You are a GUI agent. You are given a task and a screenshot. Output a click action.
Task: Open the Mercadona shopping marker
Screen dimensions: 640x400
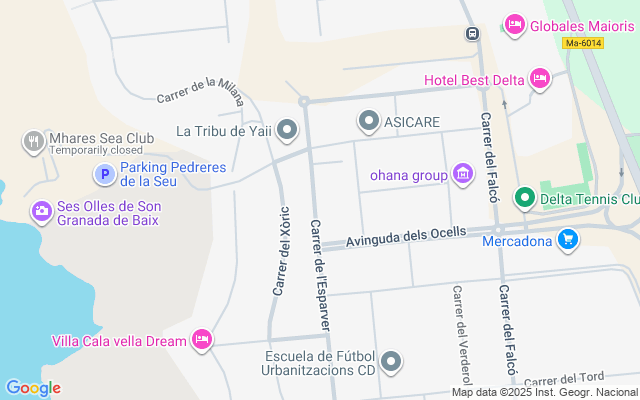click(x=568, y=240)
